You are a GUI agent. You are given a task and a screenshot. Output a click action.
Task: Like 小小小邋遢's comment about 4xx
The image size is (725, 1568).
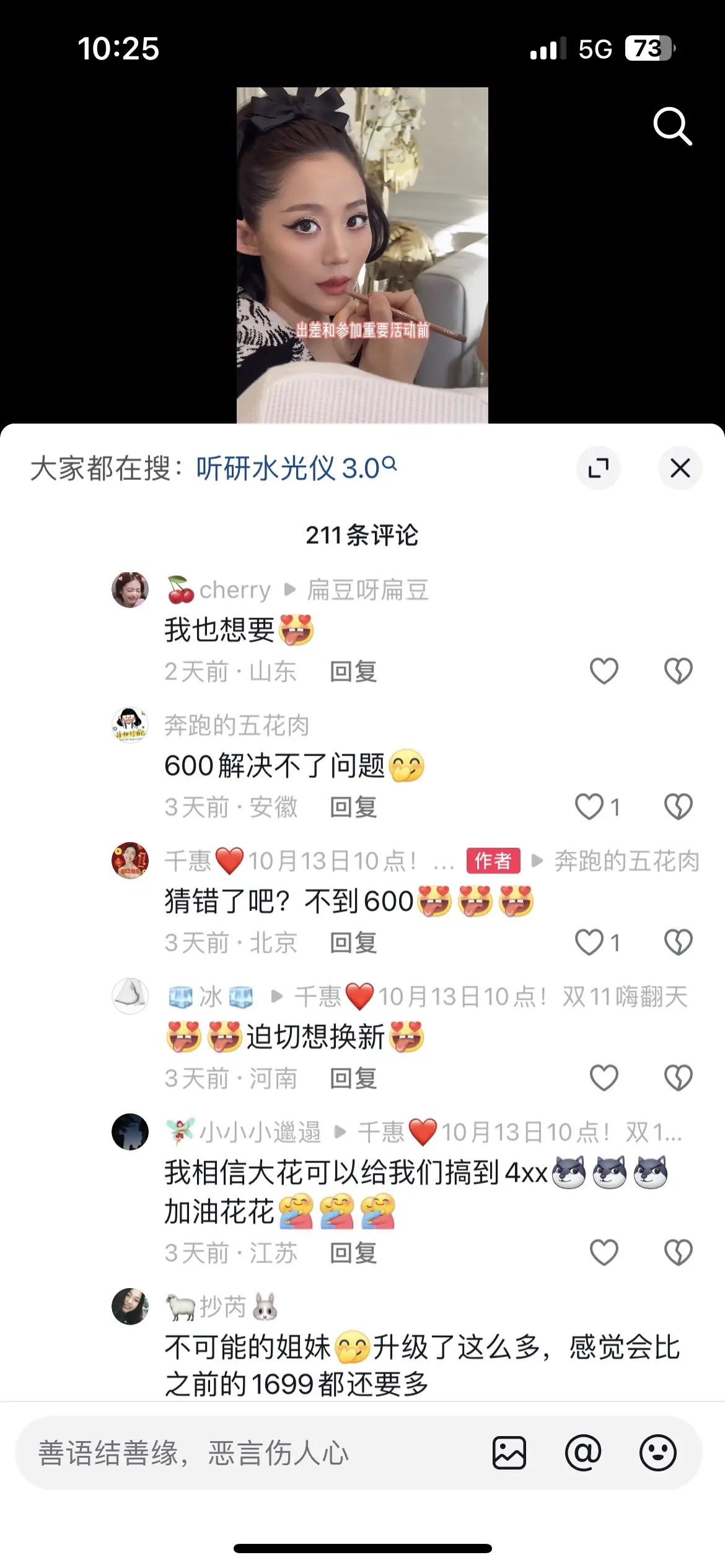click(604, 1253)
